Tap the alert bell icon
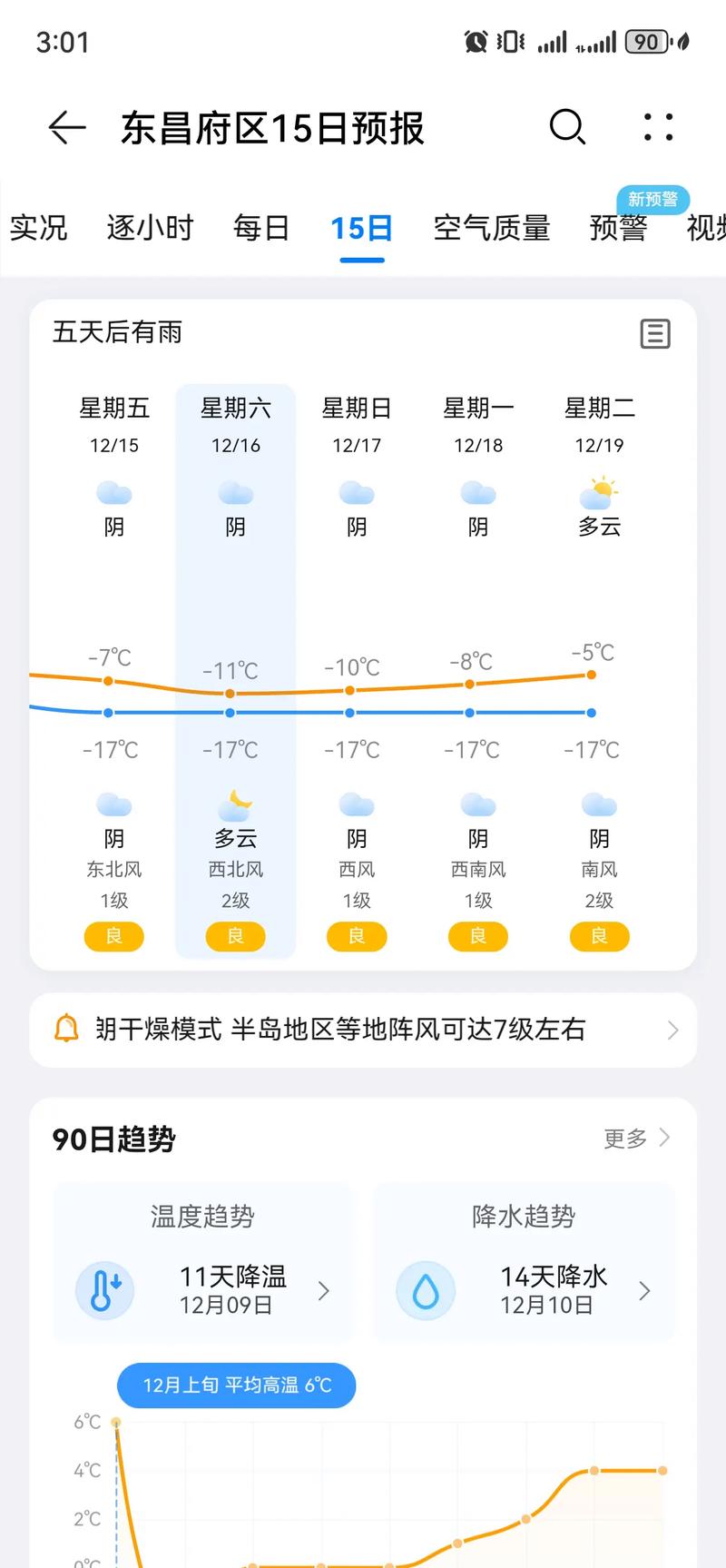Image resolution: width=726 pixels, height=1568 pixels. [x=65, y=1030]
